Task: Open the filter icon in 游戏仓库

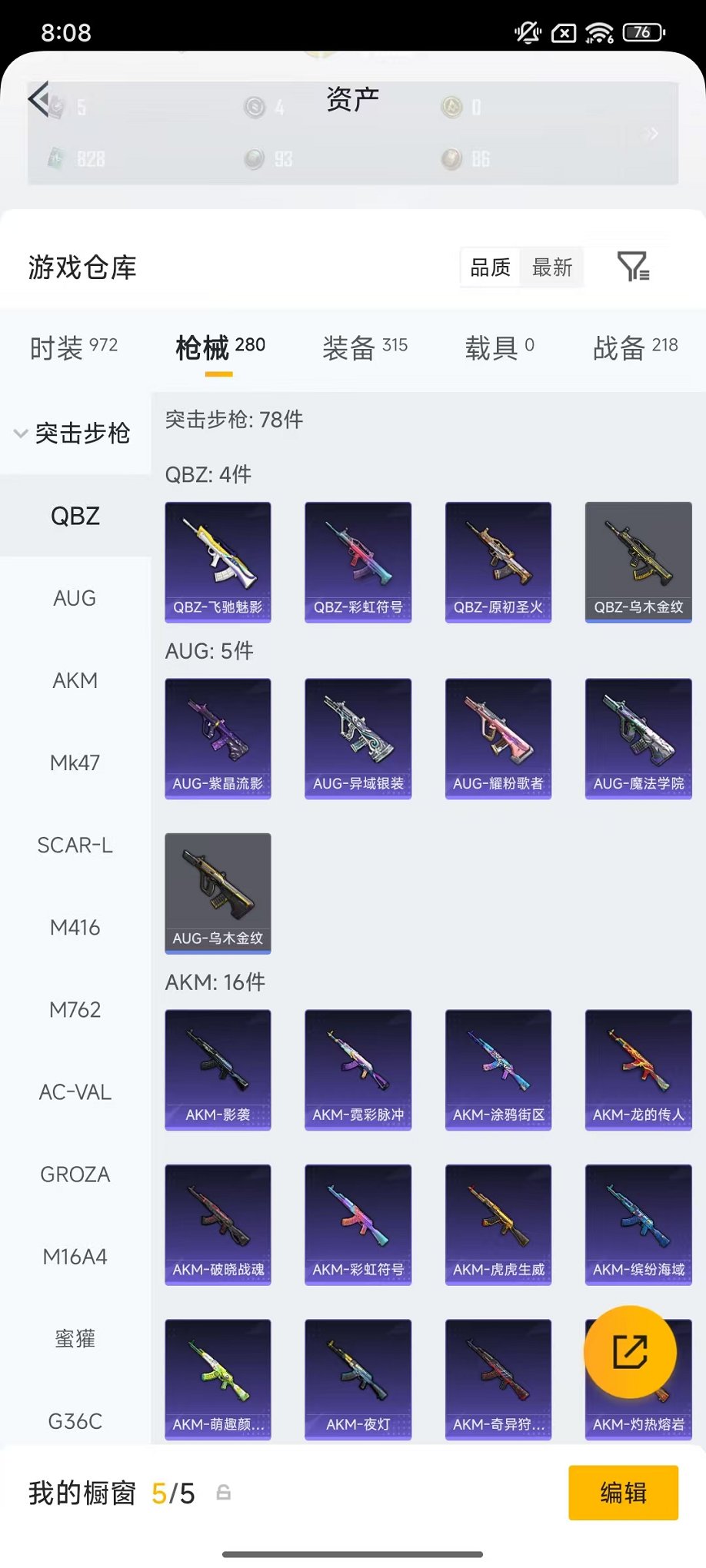Action: coord(633,267)
